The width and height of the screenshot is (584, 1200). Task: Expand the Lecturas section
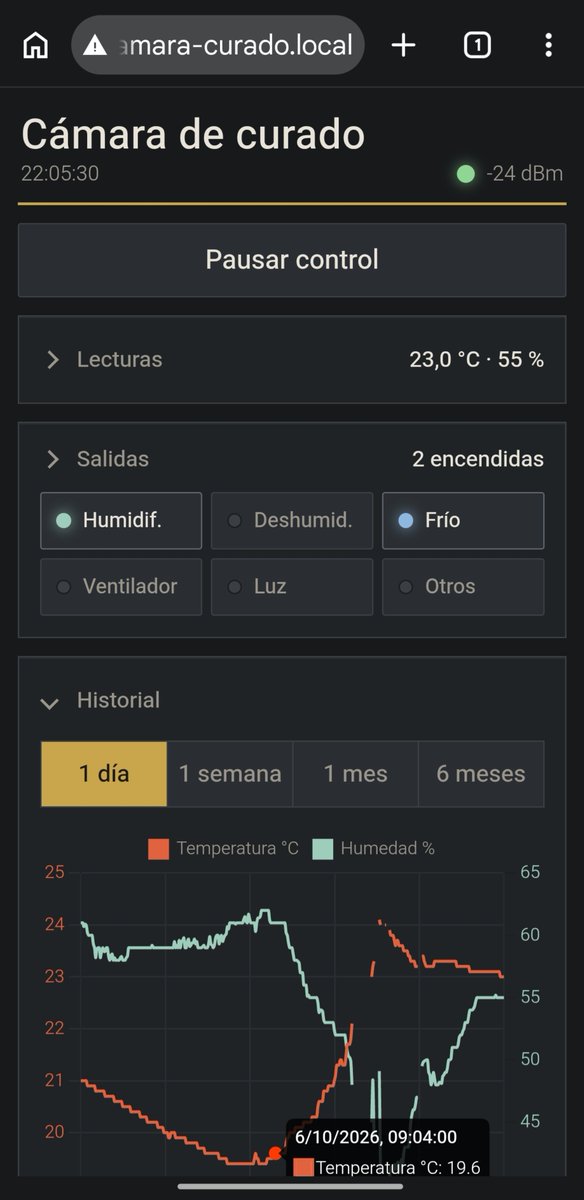(x=292, y=360)
